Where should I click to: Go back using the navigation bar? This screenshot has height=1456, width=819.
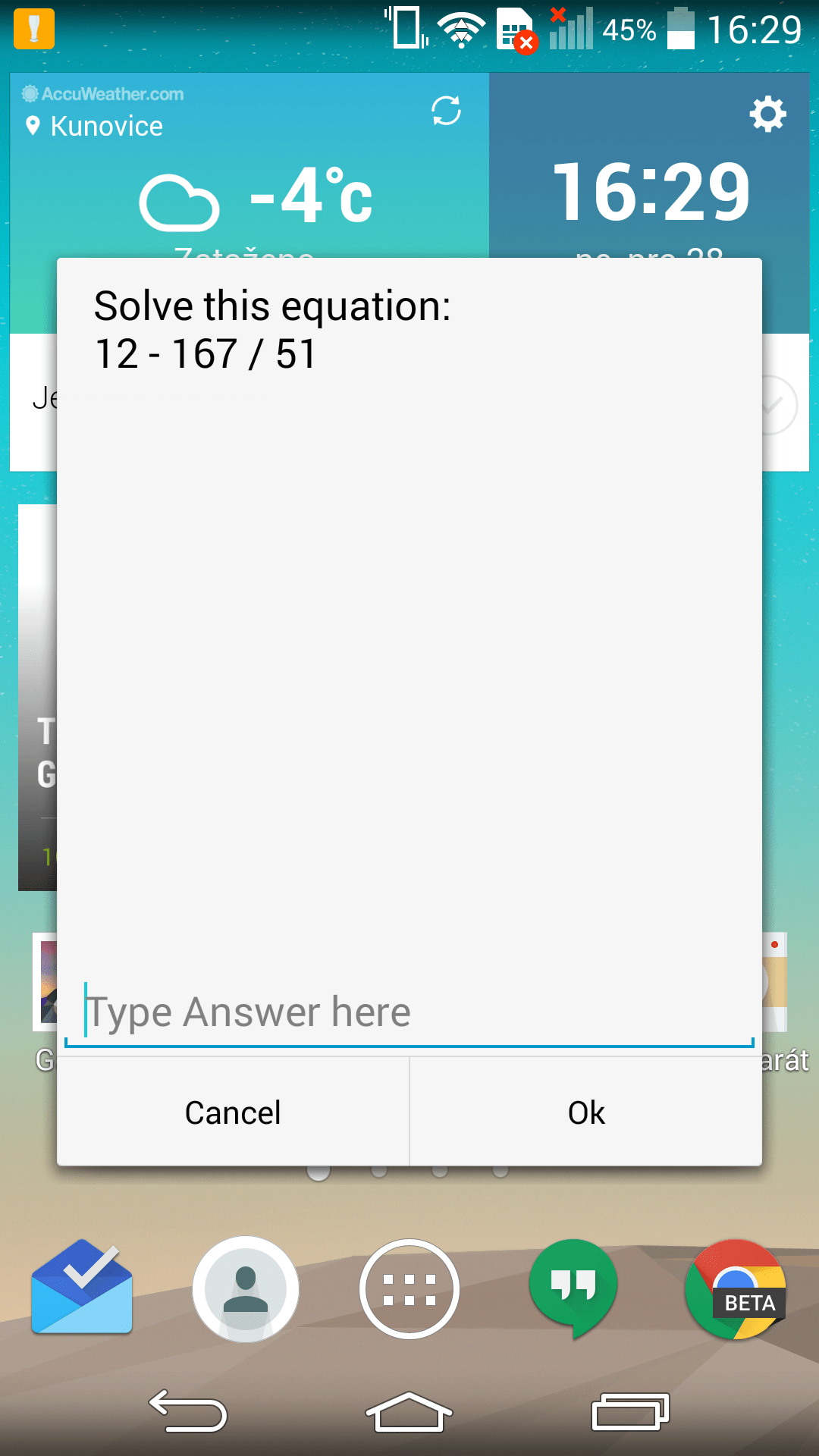tap(188, 1411)
